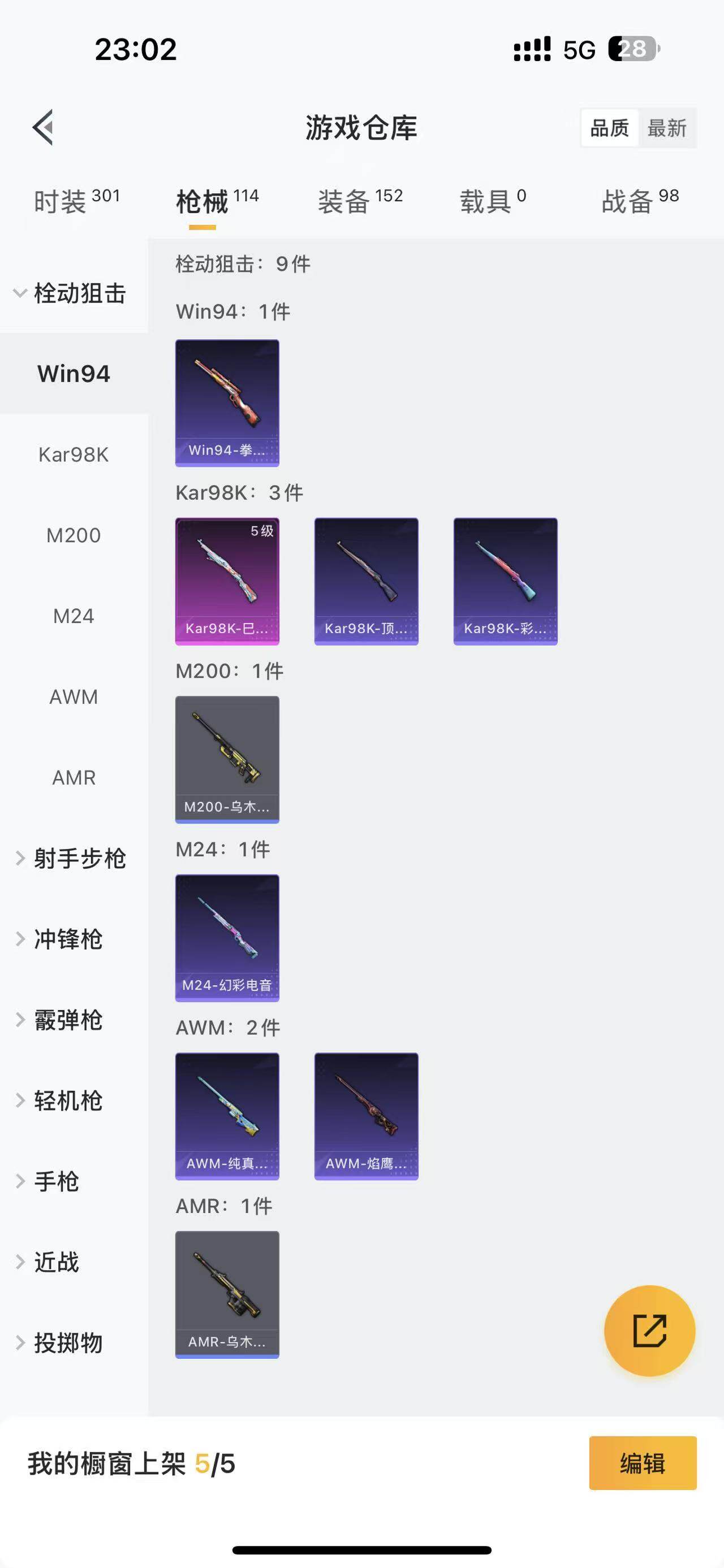Expand the 射手步枪 category
This screenshot has height=1568, width=724.
(x=71, y=859)
